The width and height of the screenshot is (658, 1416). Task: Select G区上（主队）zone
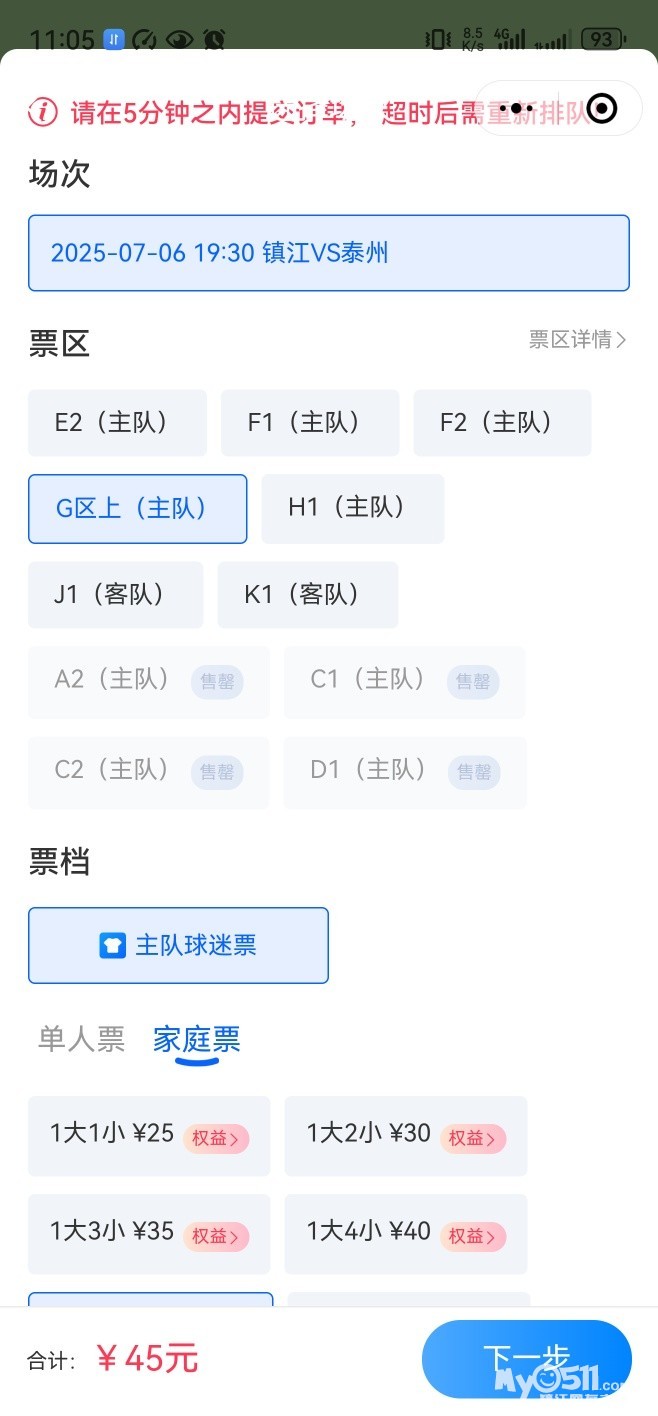coord(137,509)
